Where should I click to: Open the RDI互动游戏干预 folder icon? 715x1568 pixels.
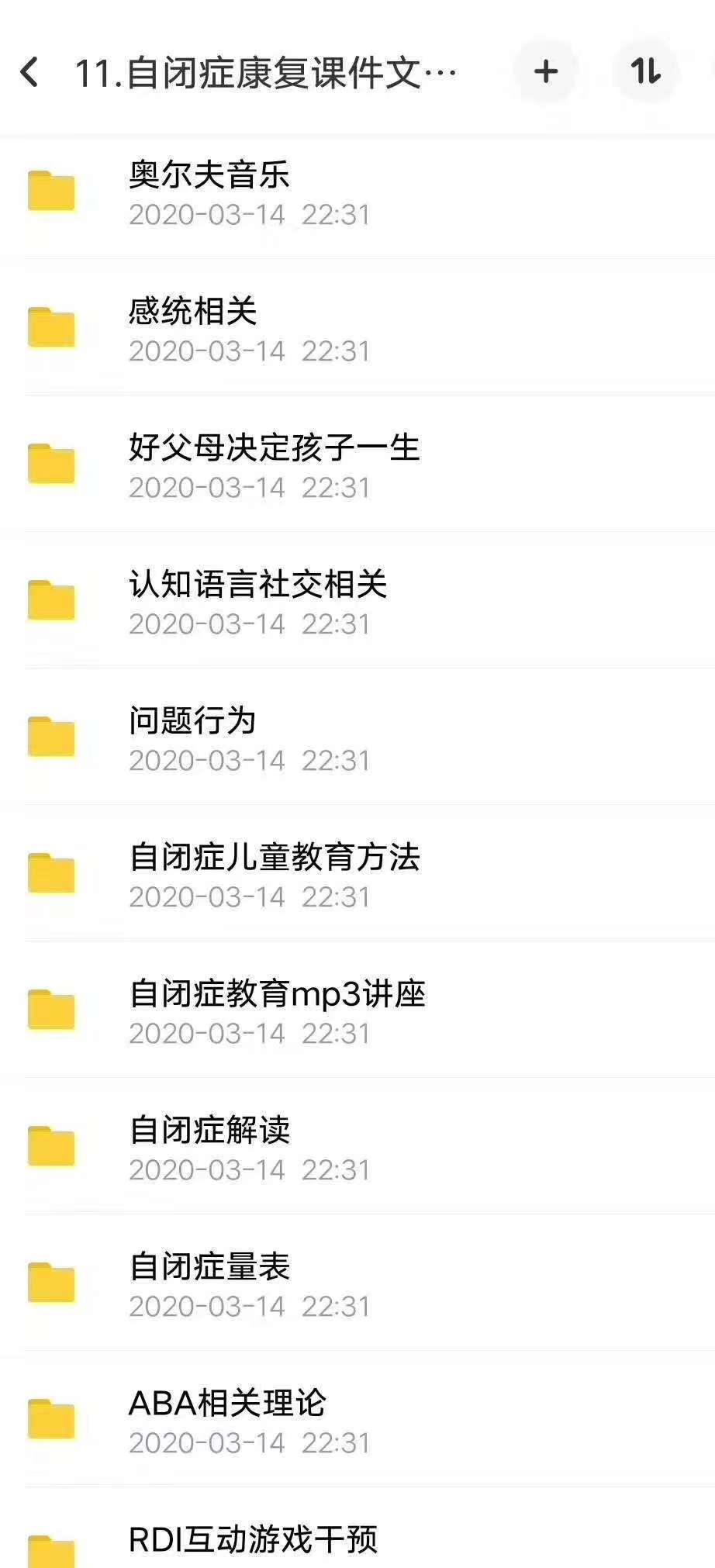point(51,1555)
